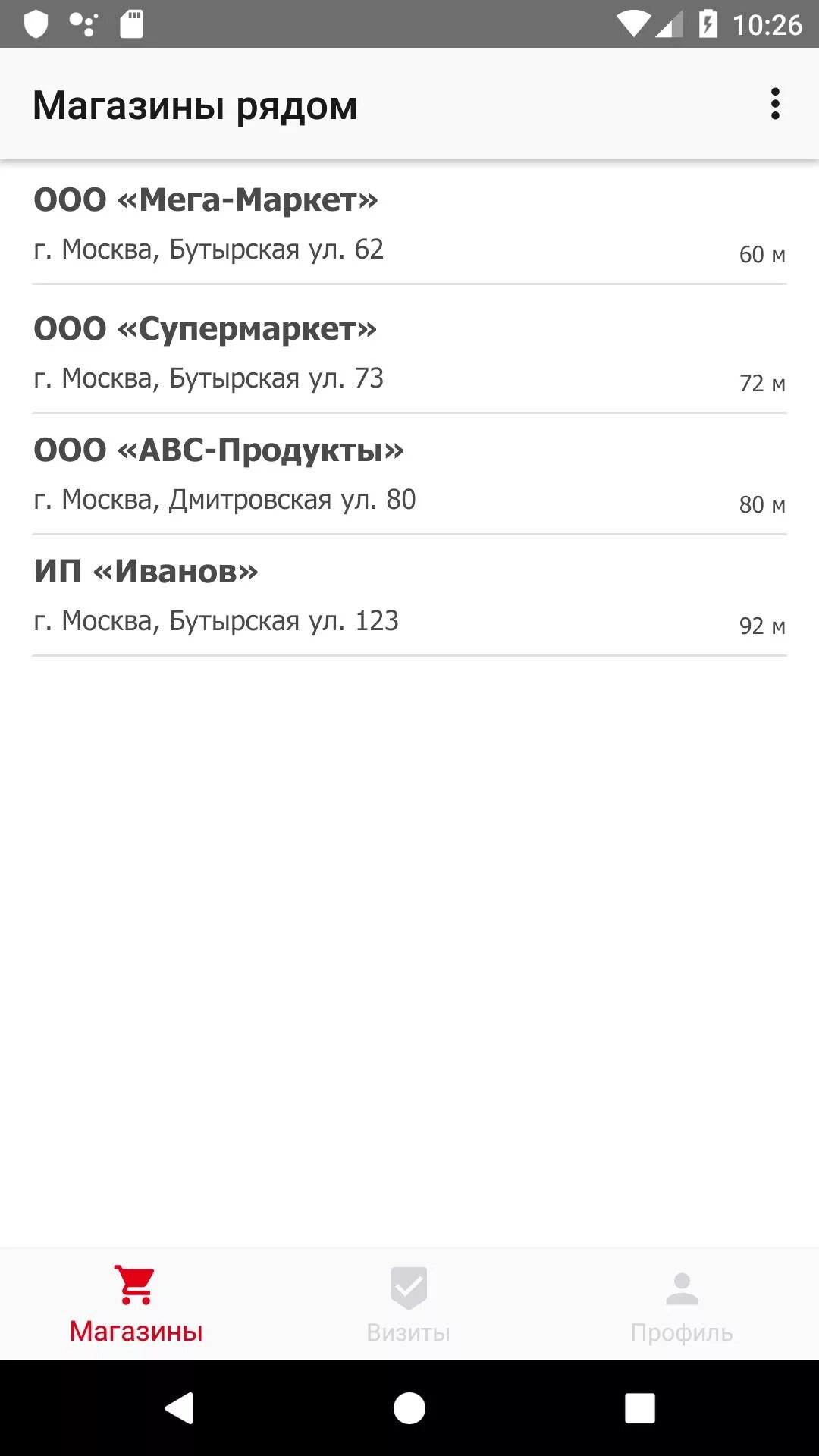
Task: Go to the Профиль tab
Action: (x=682, y=1304)
